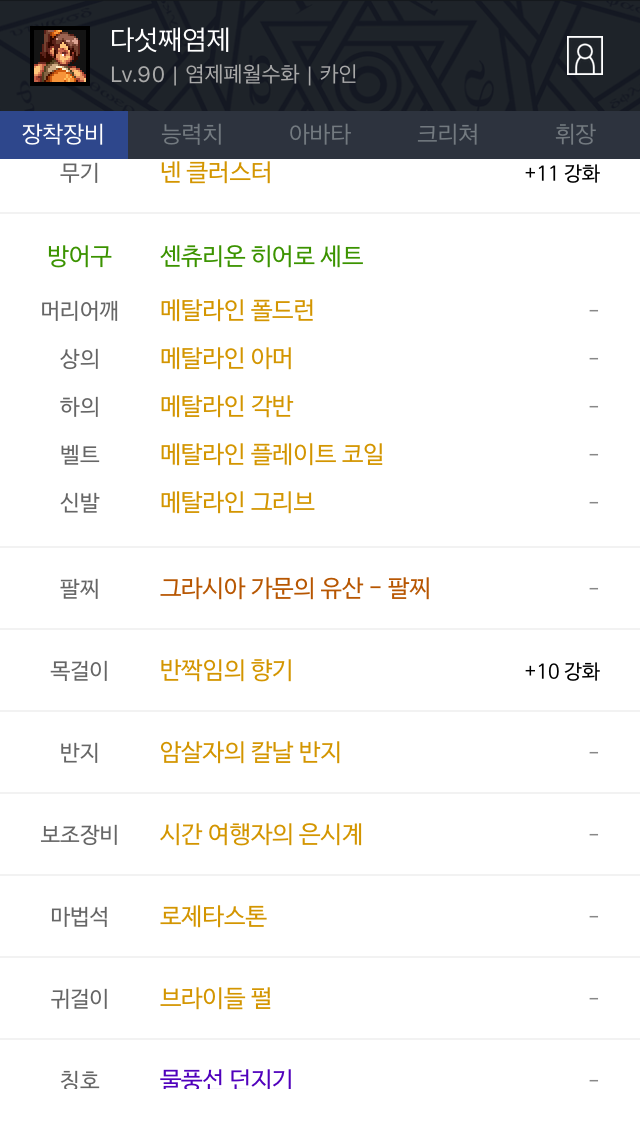This screenshot has height=1136, width=640.
Task: View the 메탈라인 폴드런 item details
Action: (x=237, y=310)
